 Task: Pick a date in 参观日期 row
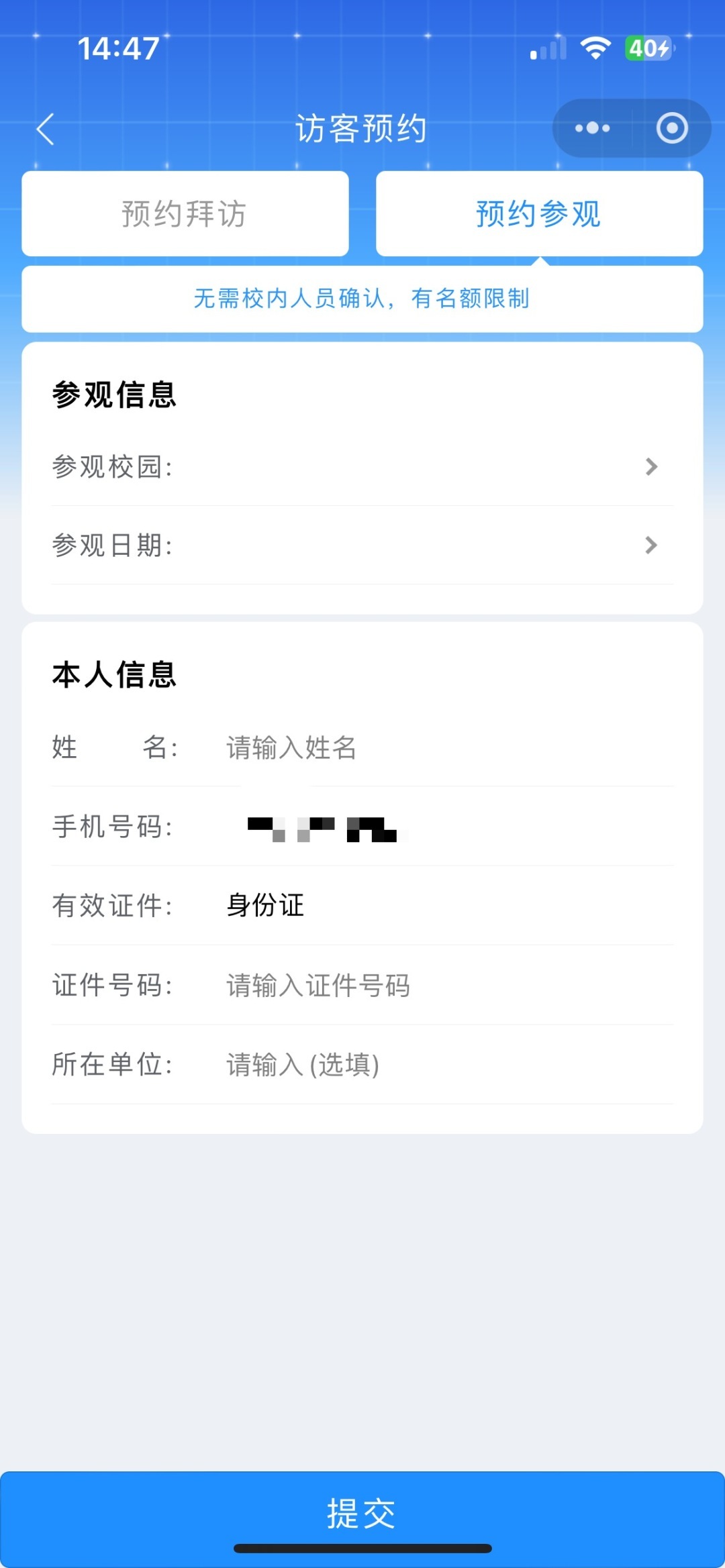click(362, 545)
